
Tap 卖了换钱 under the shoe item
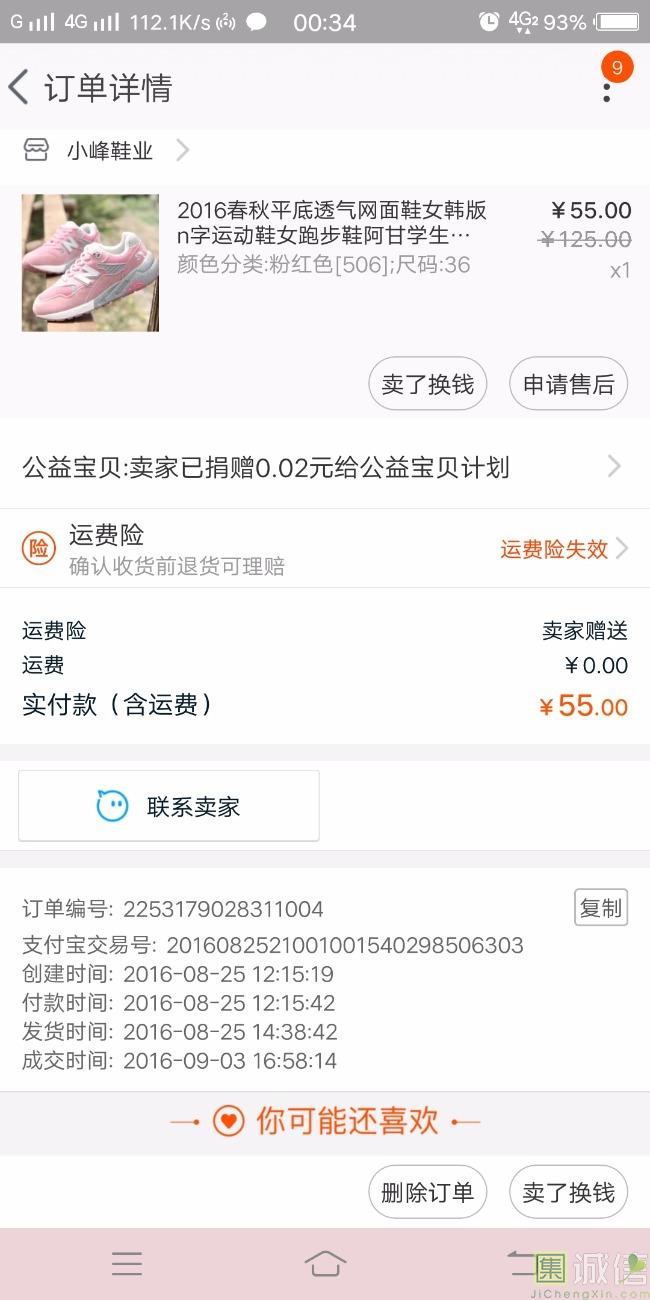427,385
